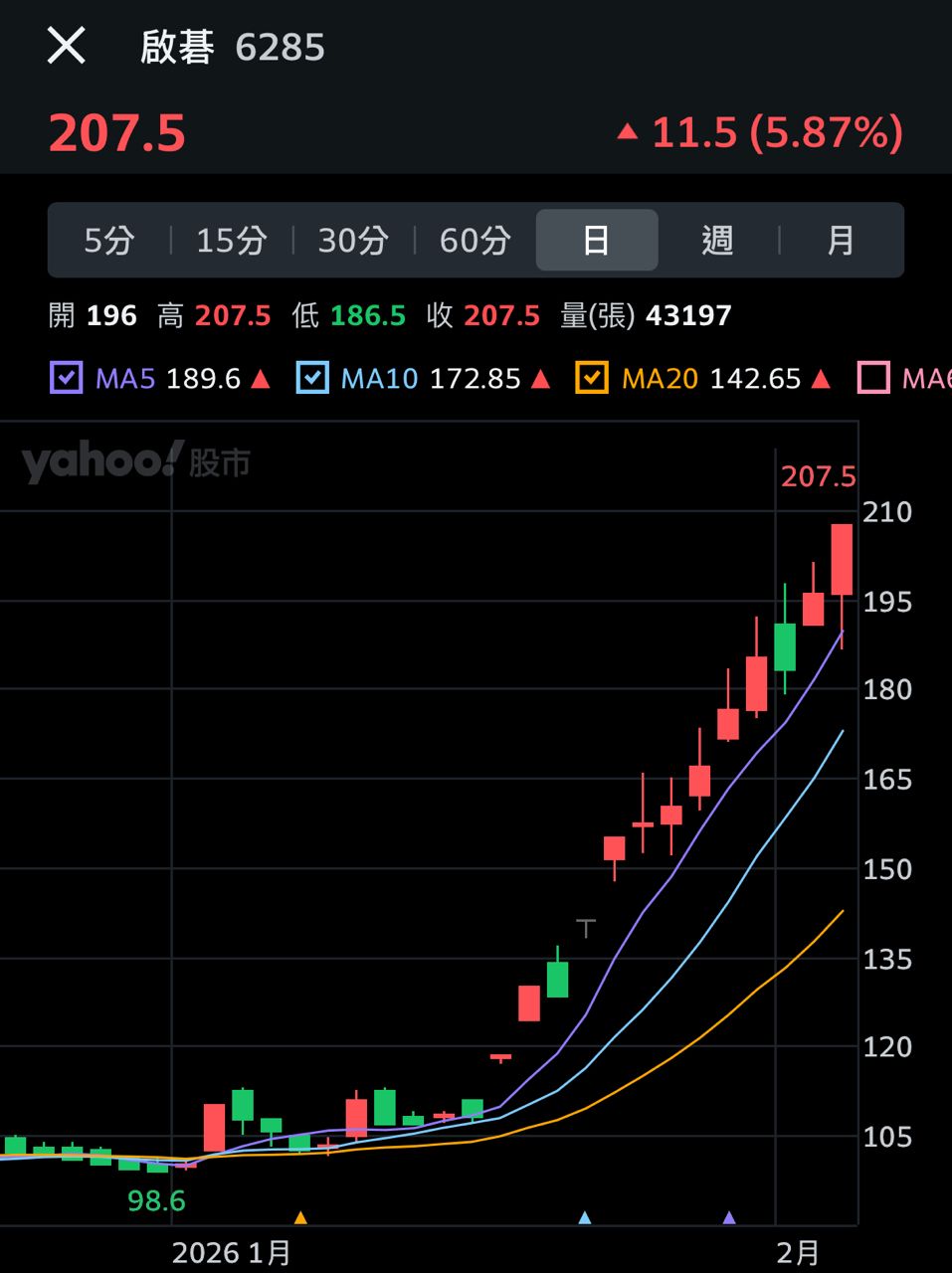This screenshot has height=1273, width=952.
Task: Switch to the 60分 interval
Action: 475,240
